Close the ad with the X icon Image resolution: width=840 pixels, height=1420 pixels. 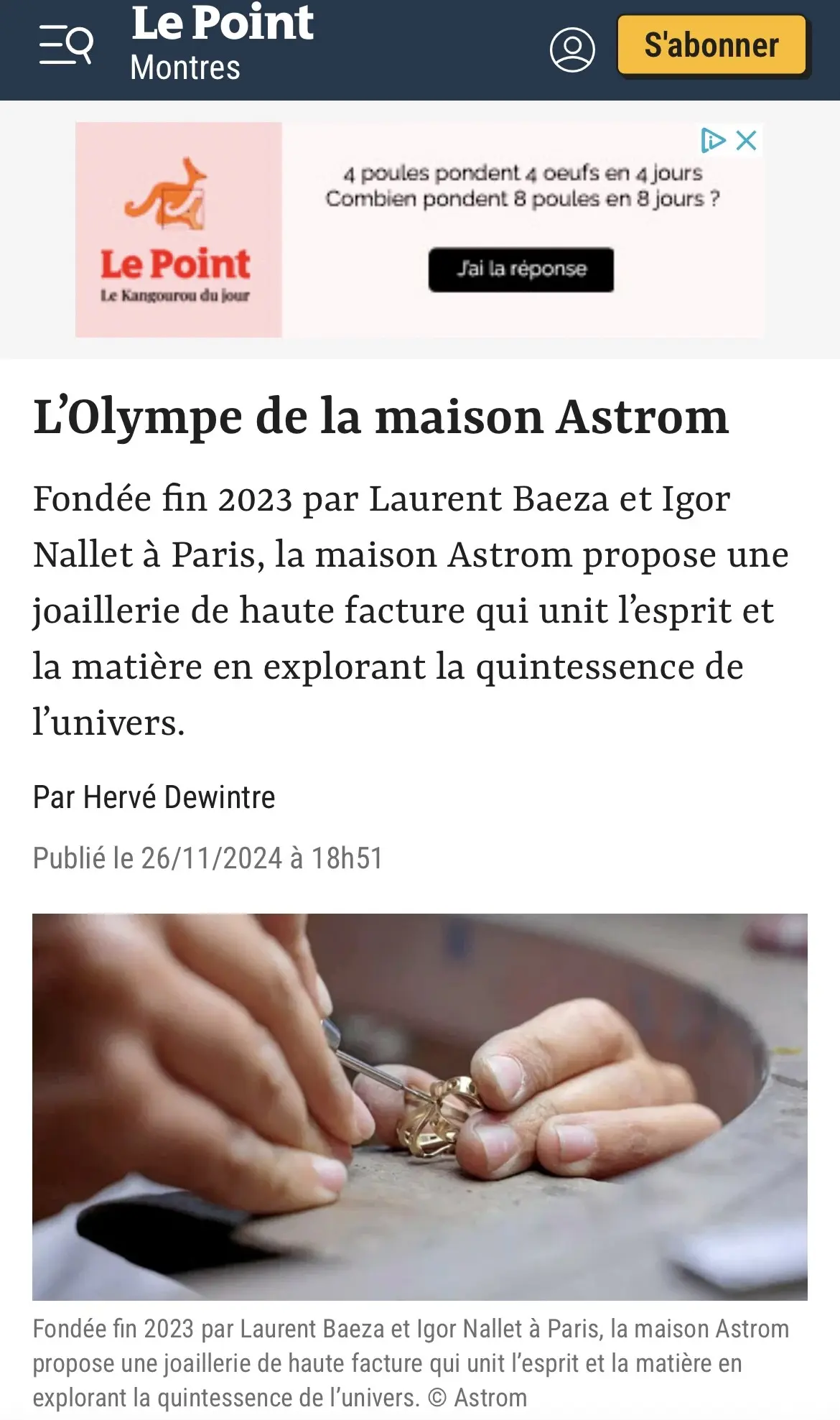(747, 140)
